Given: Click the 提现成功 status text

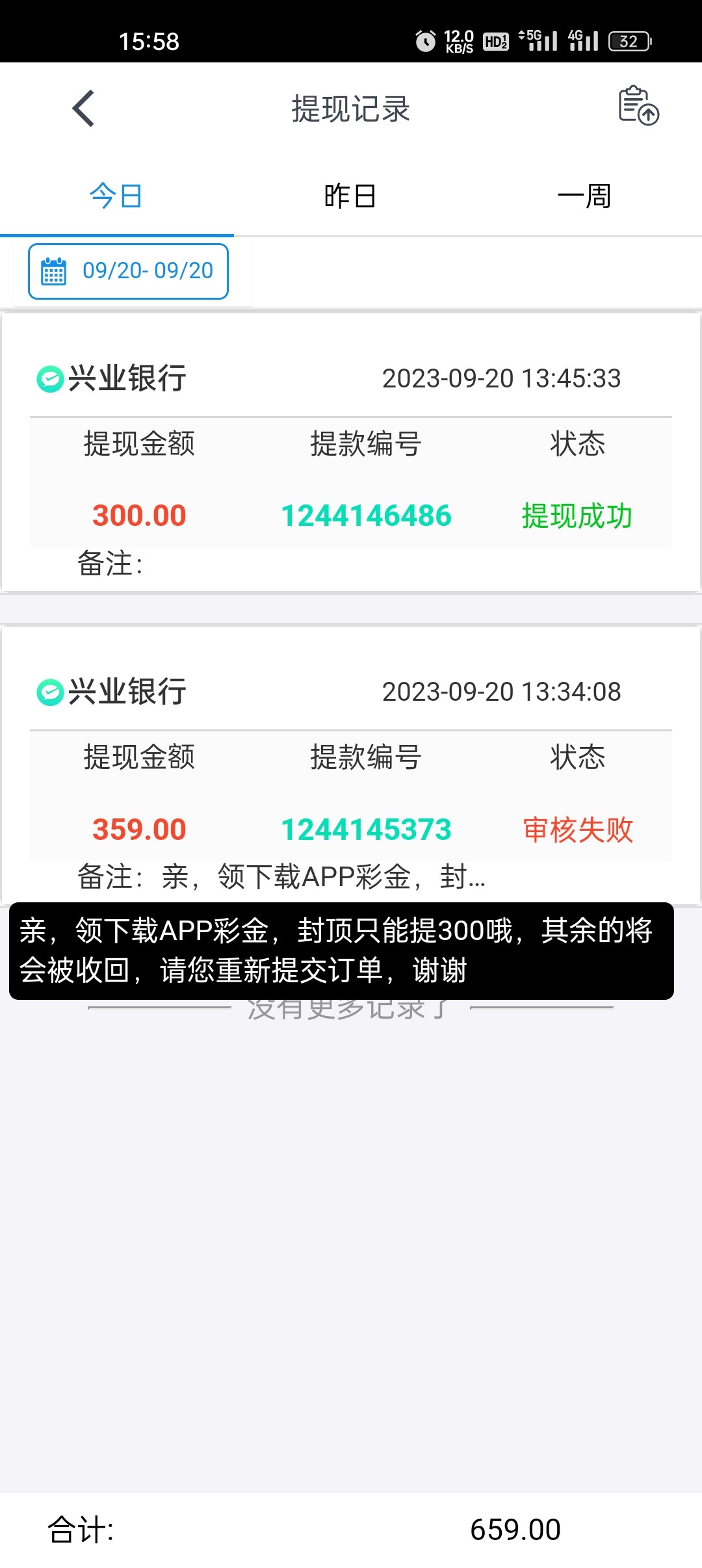Looking at the screenshot, I should tap(578, 516).
